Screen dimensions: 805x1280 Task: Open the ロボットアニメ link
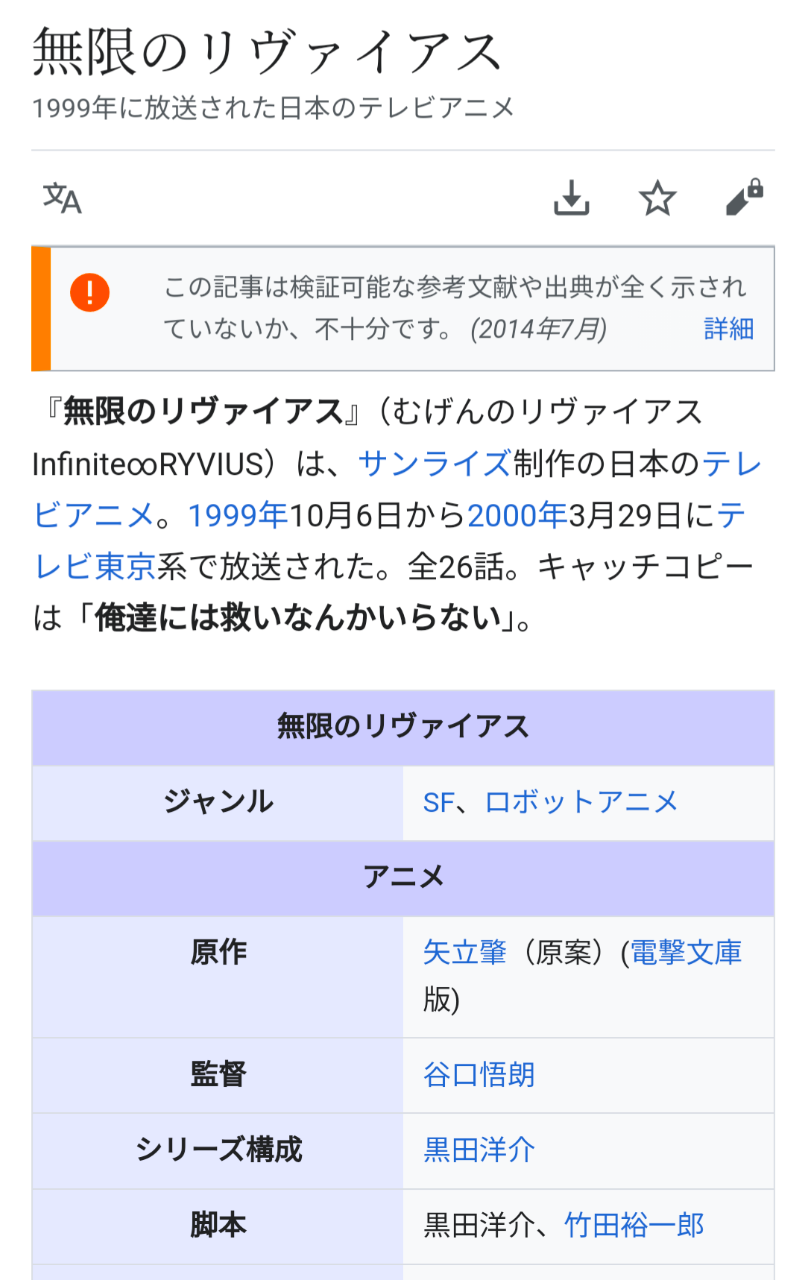581,802
